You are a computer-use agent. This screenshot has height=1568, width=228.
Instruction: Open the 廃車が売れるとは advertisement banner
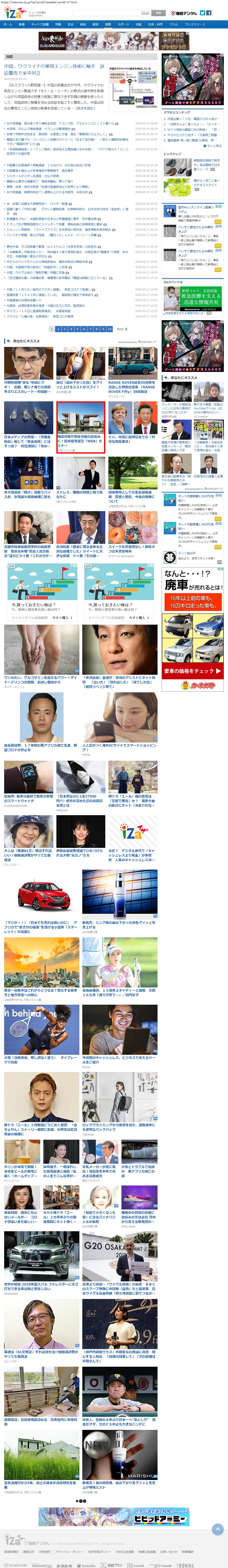[193, 629]
